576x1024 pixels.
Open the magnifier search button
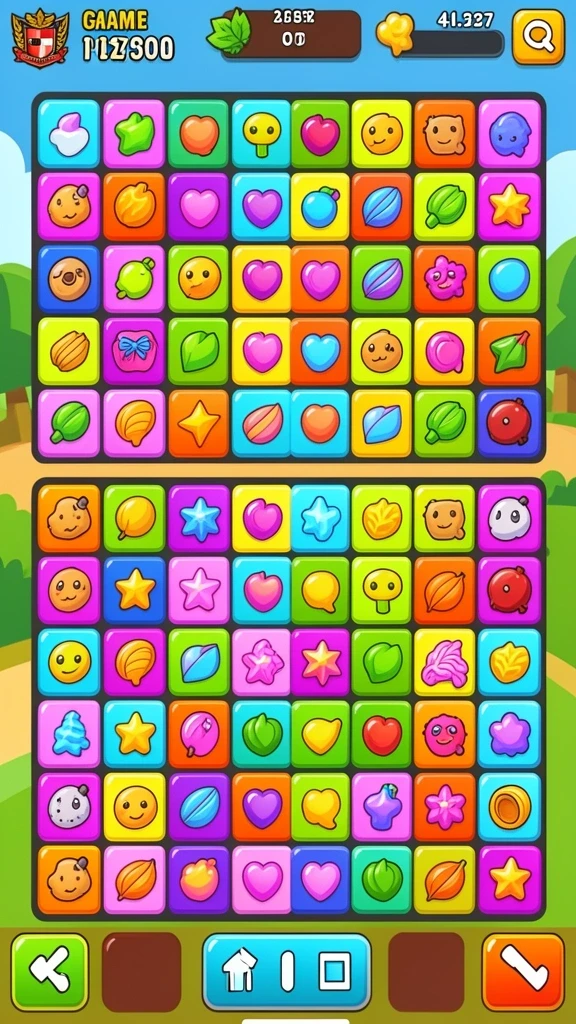coord(538,37)
